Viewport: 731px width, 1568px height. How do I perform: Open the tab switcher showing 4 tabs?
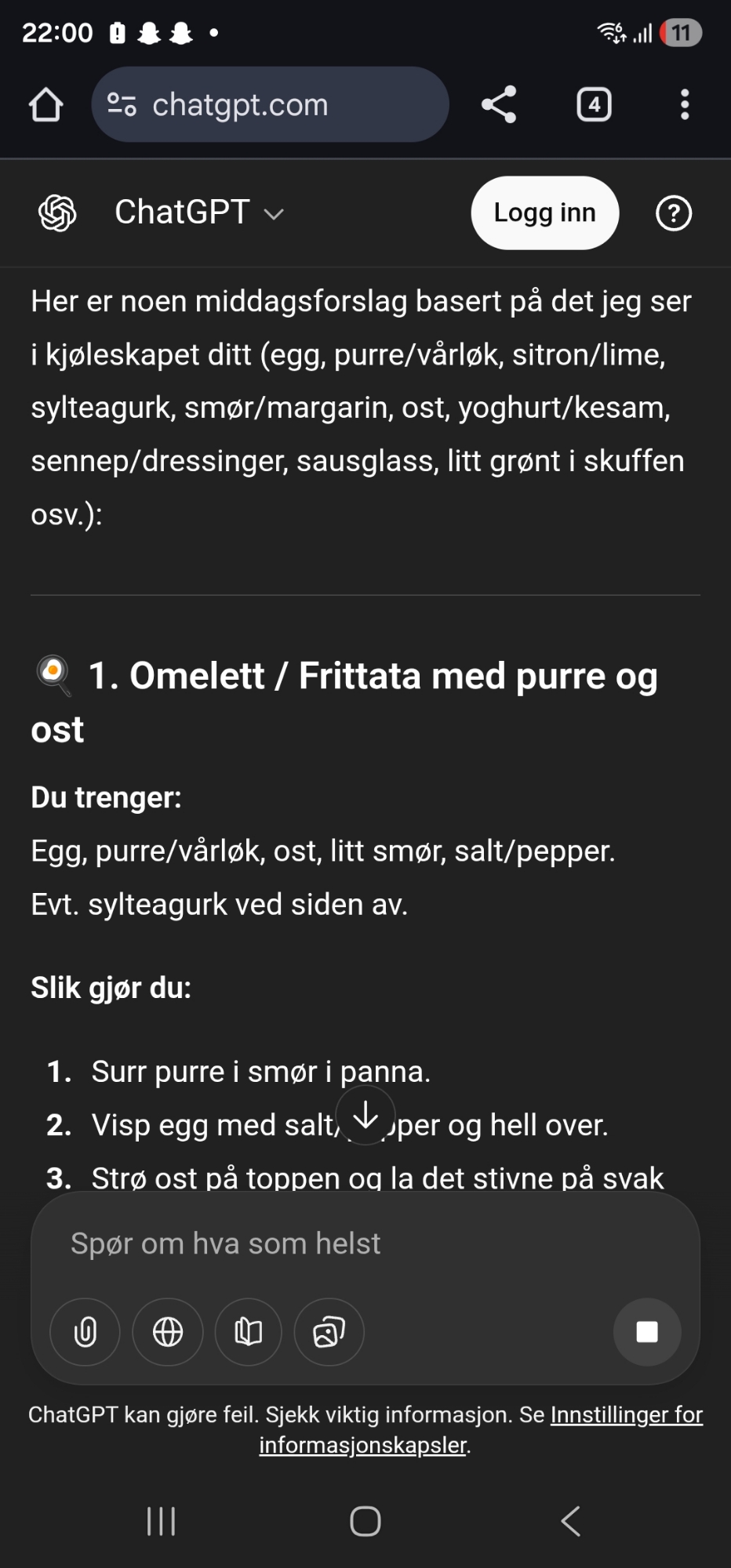594,104
